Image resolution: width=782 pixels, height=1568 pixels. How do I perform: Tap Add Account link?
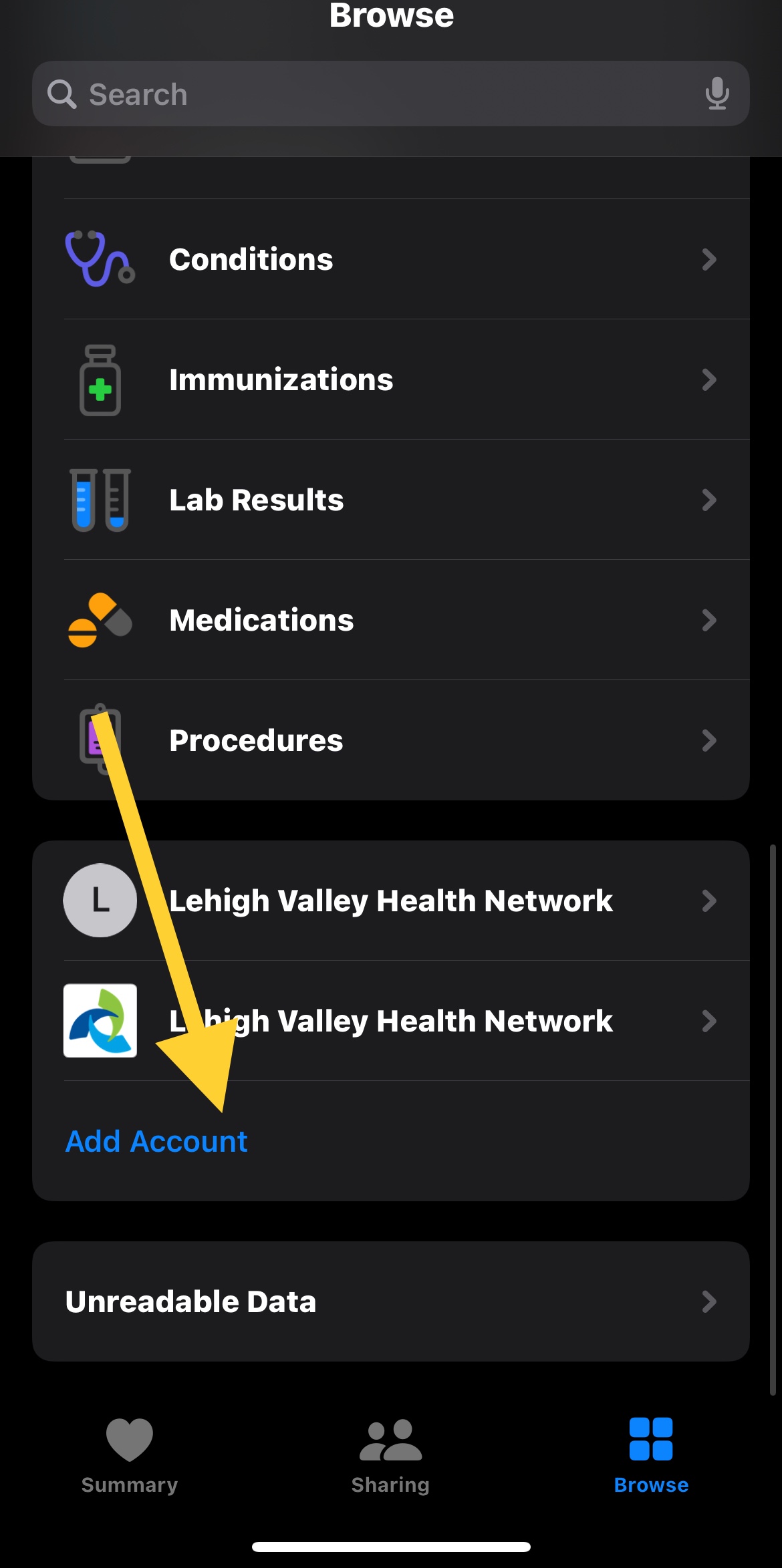tap(156, 1141)
